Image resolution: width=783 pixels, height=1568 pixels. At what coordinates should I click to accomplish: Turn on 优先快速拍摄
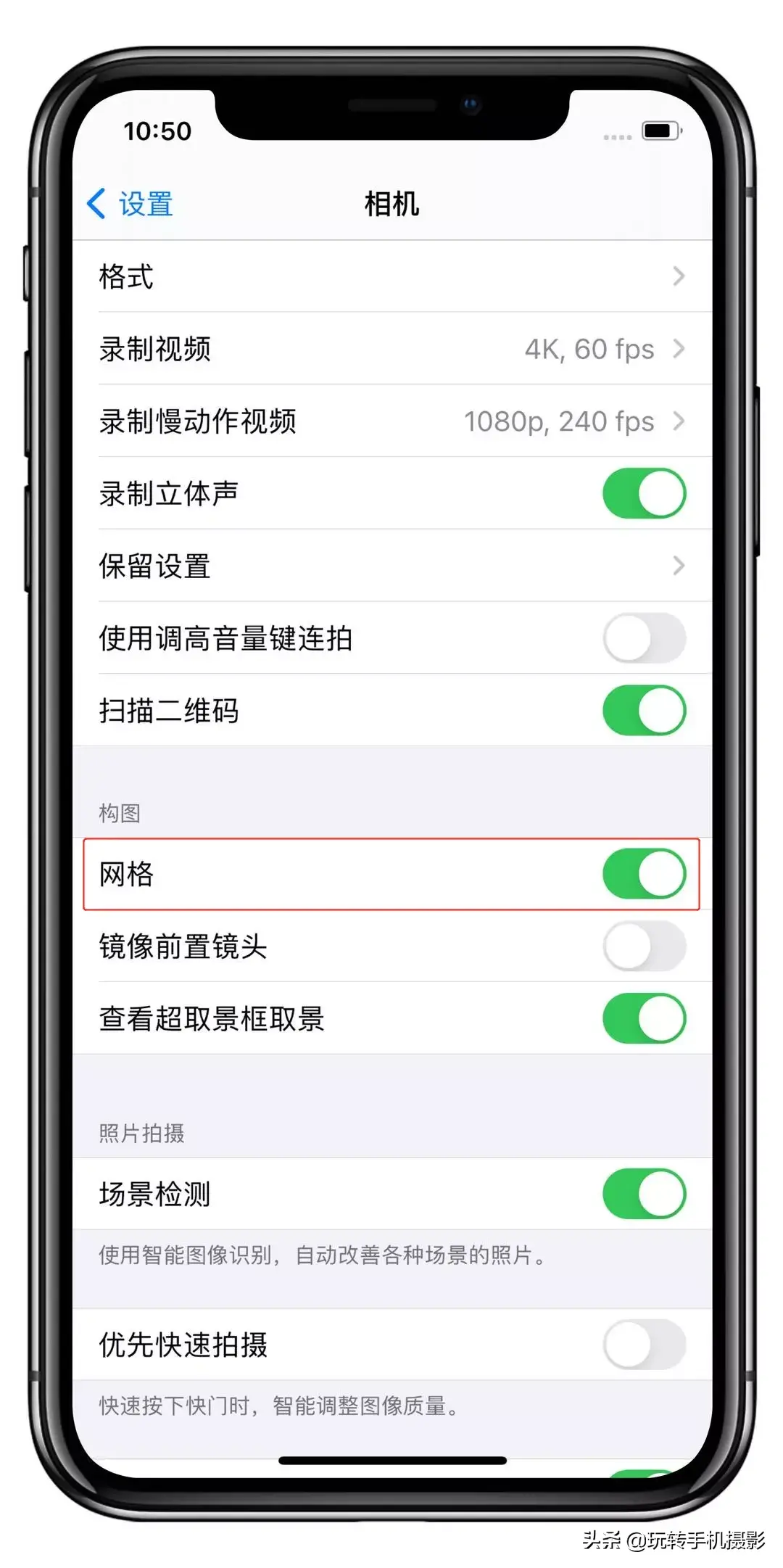click(644, 1345)
